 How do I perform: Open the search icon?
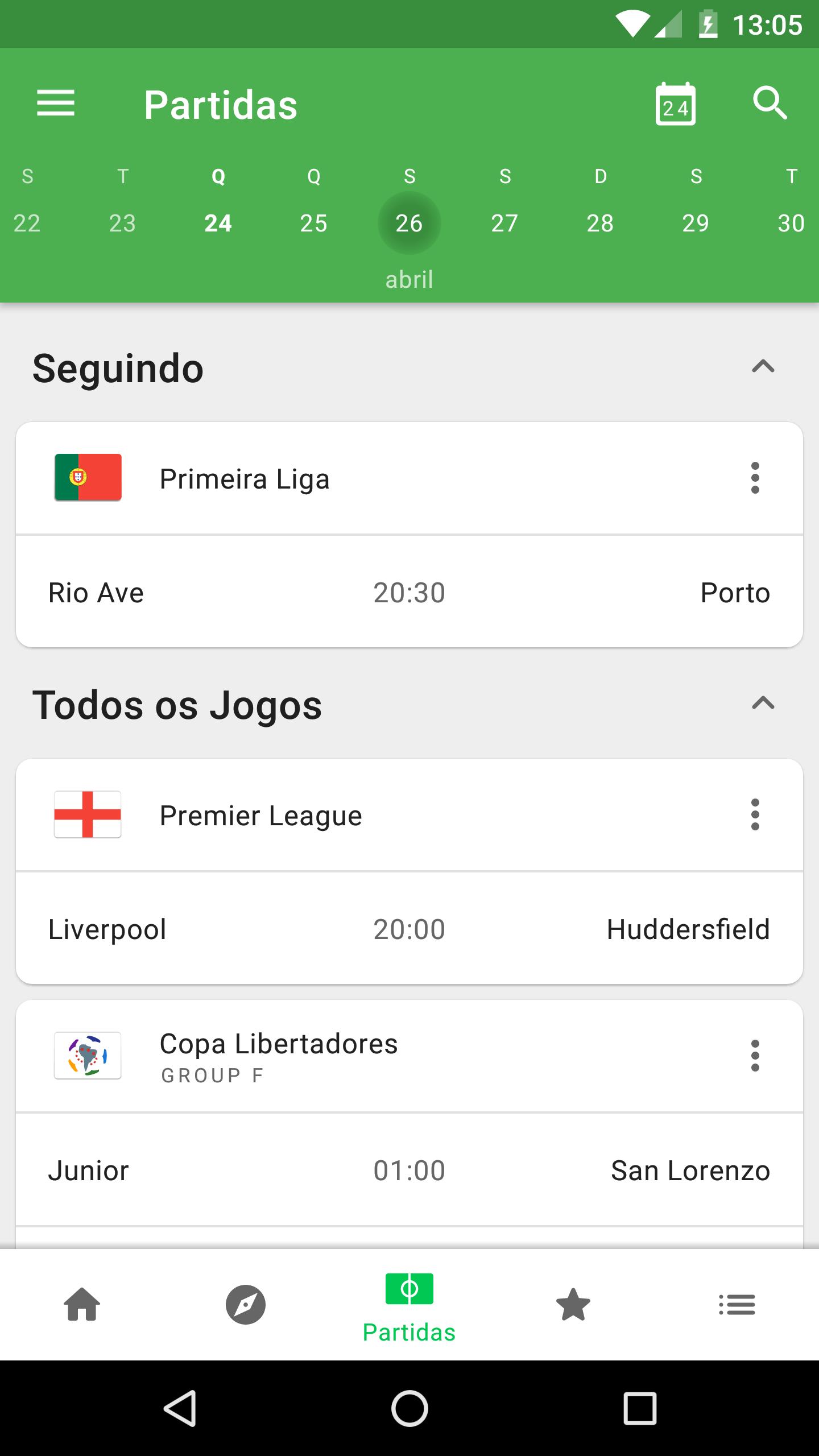click(770, 104)
